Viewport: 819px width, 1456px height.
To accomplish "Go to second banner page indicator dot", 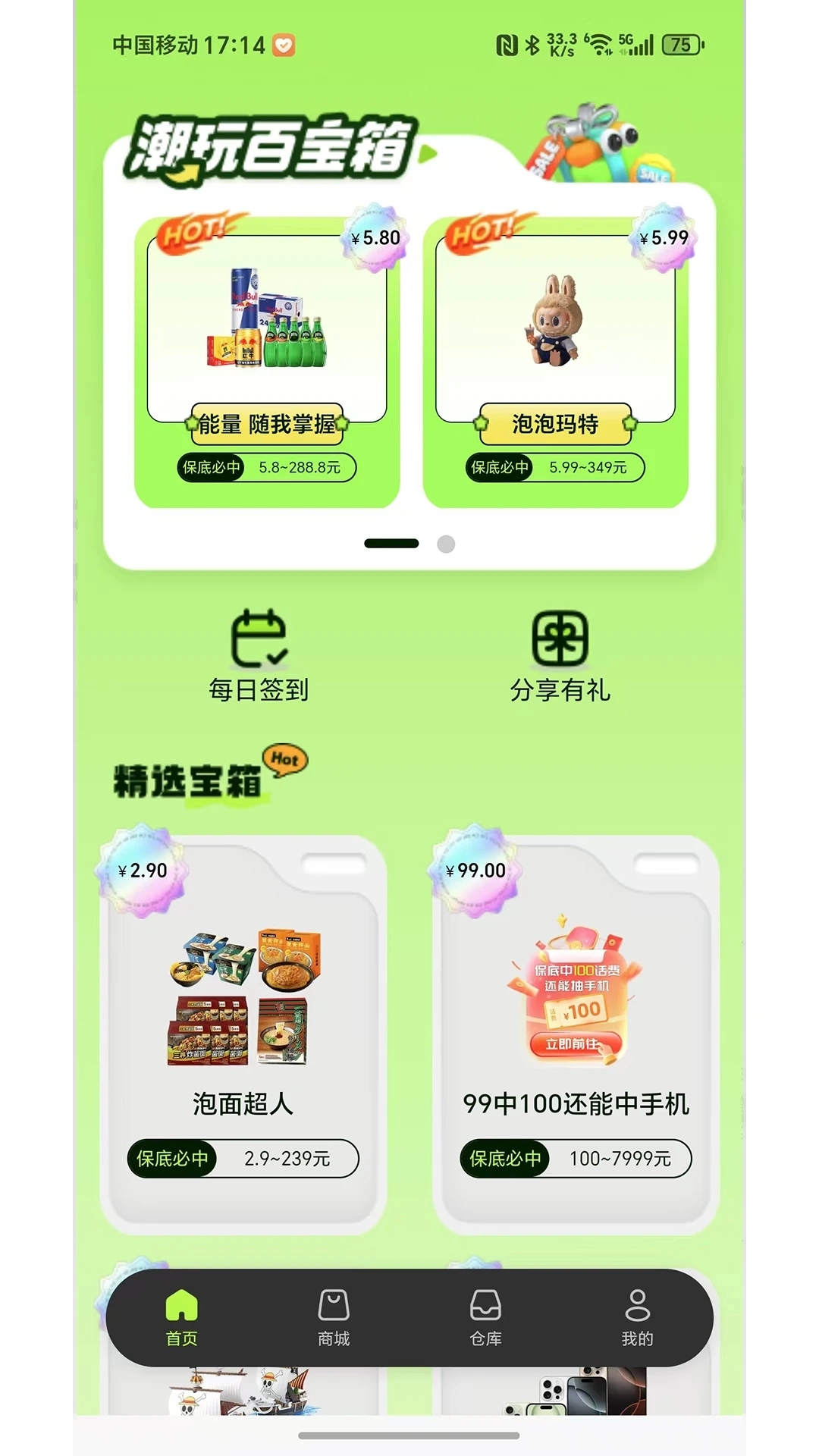I will pos(446,544).
